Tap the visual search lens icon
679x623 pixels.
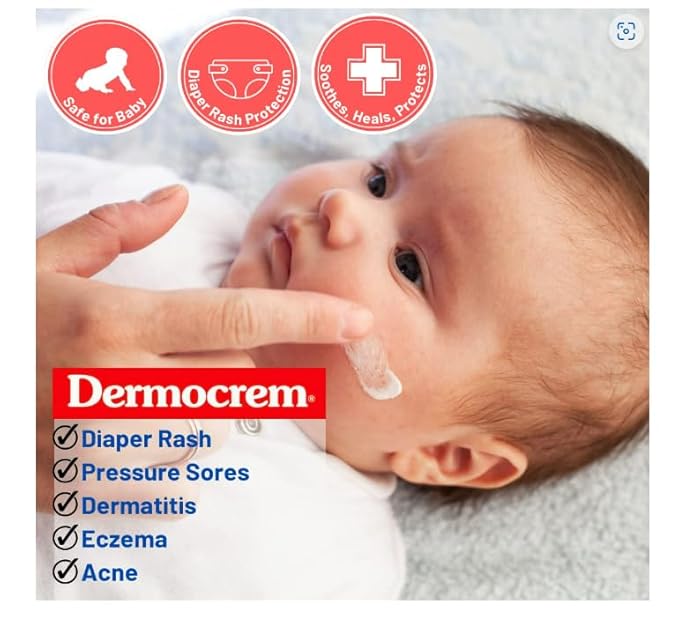(x=626, y=31)
